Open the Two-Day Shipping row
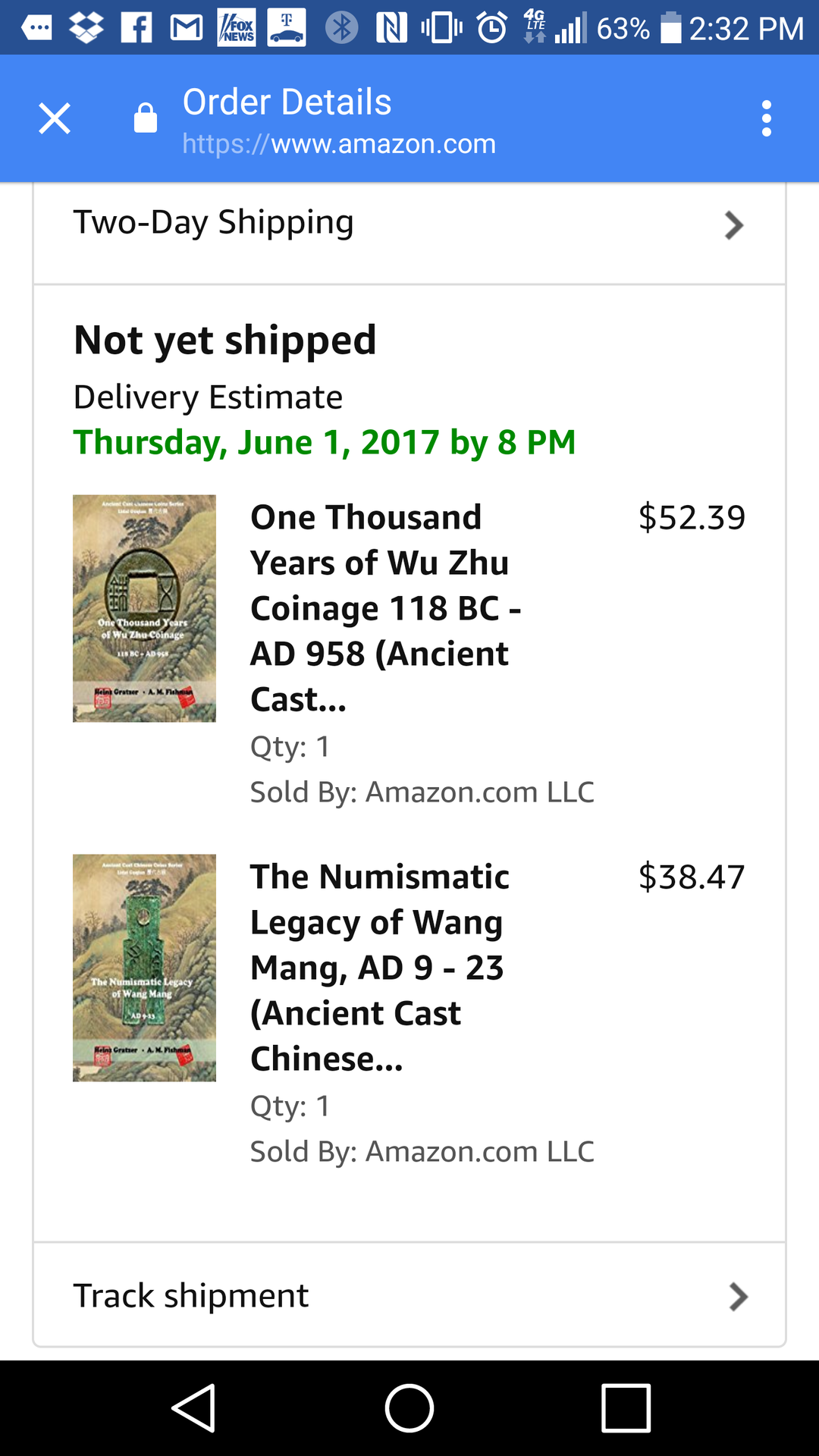 (409, 224)
